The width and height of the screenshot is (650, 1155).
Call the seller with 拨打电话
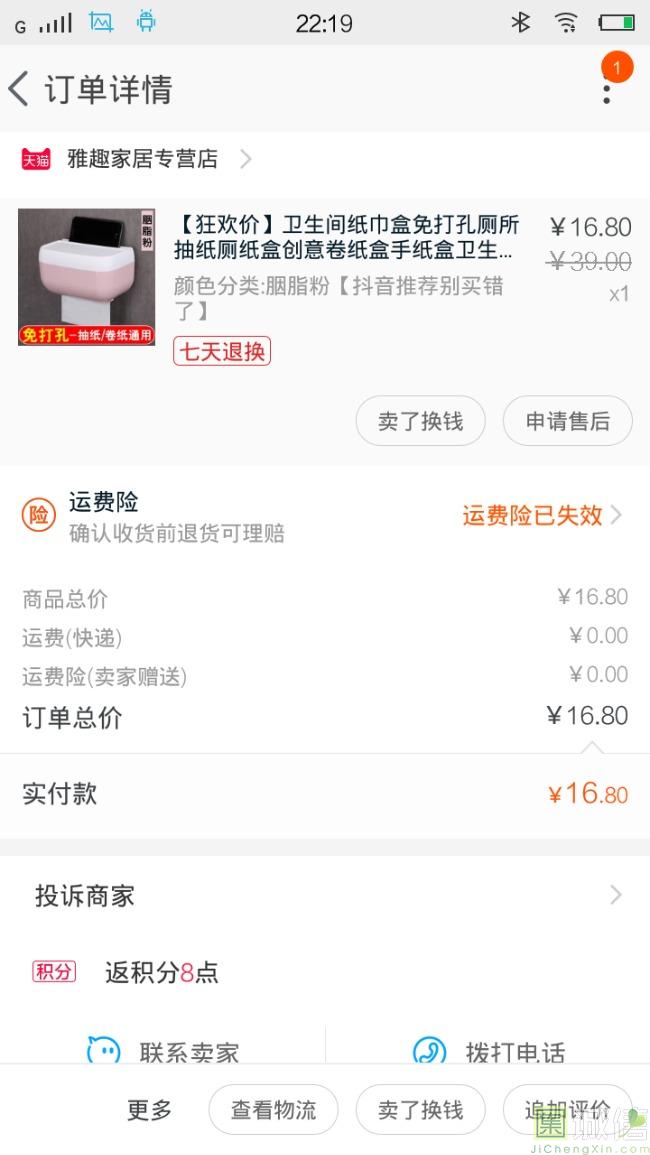(490, 1051)
